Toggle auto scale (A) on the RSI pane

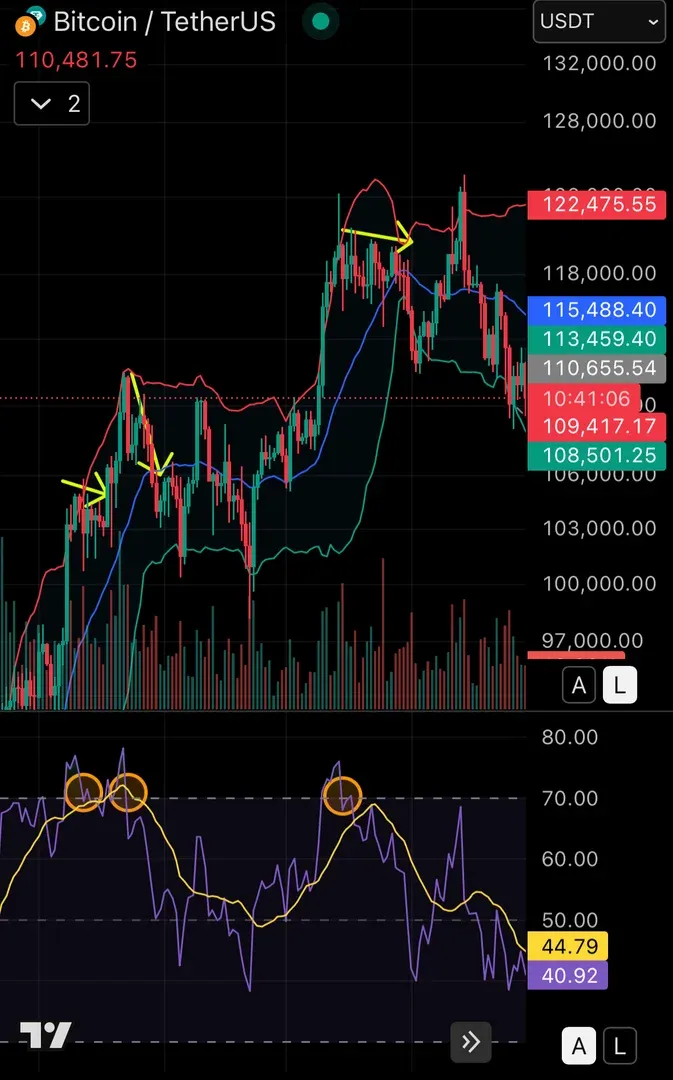[579, 1047]
